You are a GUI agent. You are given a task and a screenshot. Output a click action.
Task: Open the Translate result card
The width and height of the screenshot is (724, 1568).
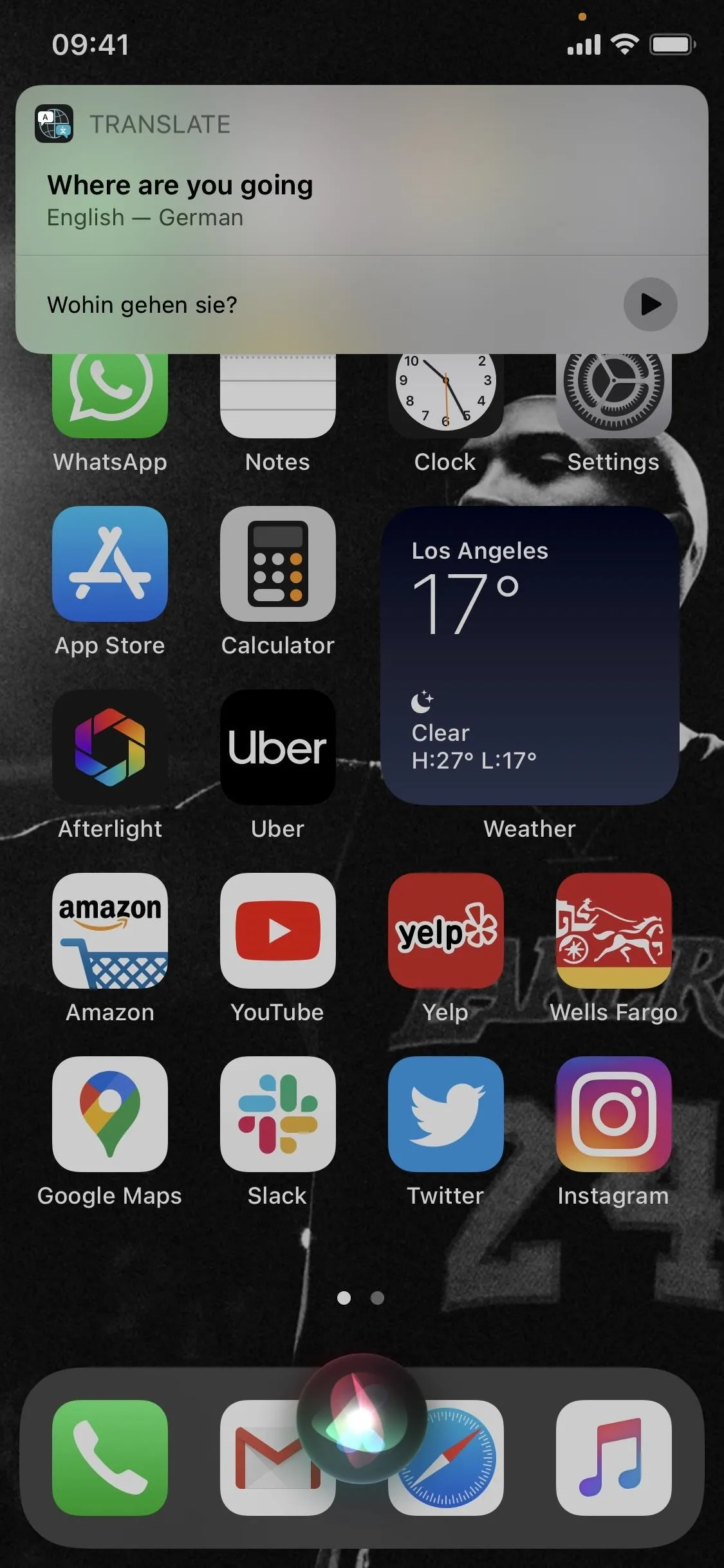[362, 219]
